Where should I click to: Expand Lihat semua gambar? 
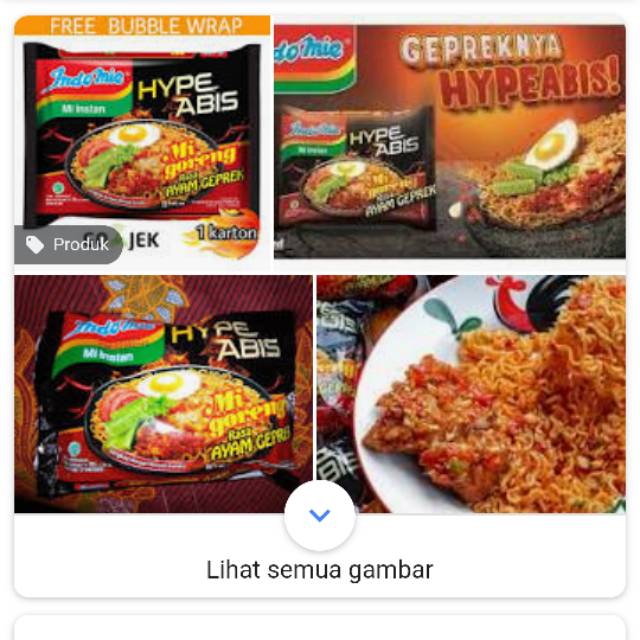[x=319, y=516]
